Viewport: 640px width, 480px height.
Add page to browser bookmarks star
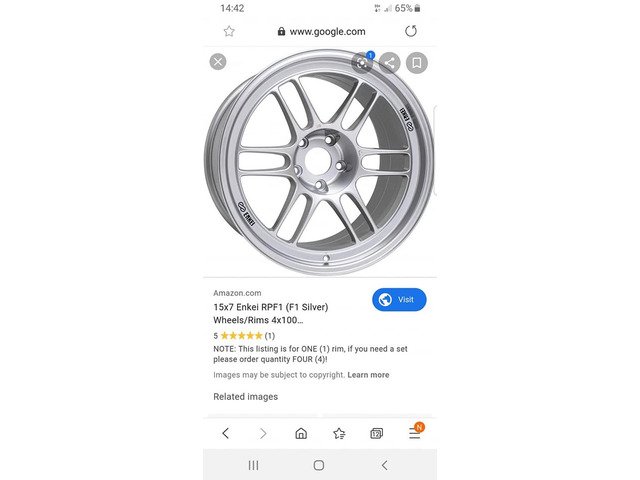229,31
